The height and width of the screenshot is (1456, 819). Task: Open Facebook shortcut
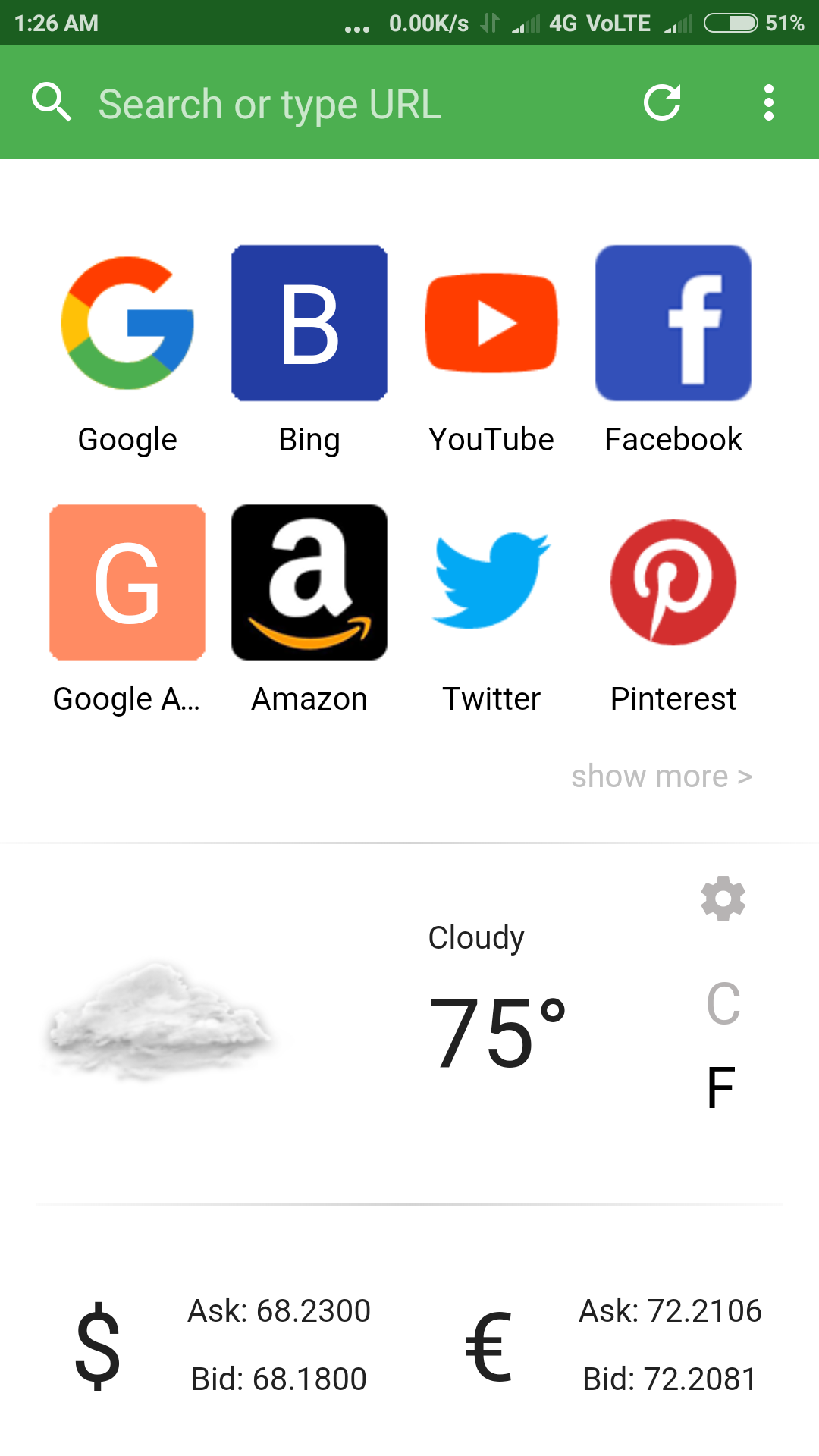[673, 322]
